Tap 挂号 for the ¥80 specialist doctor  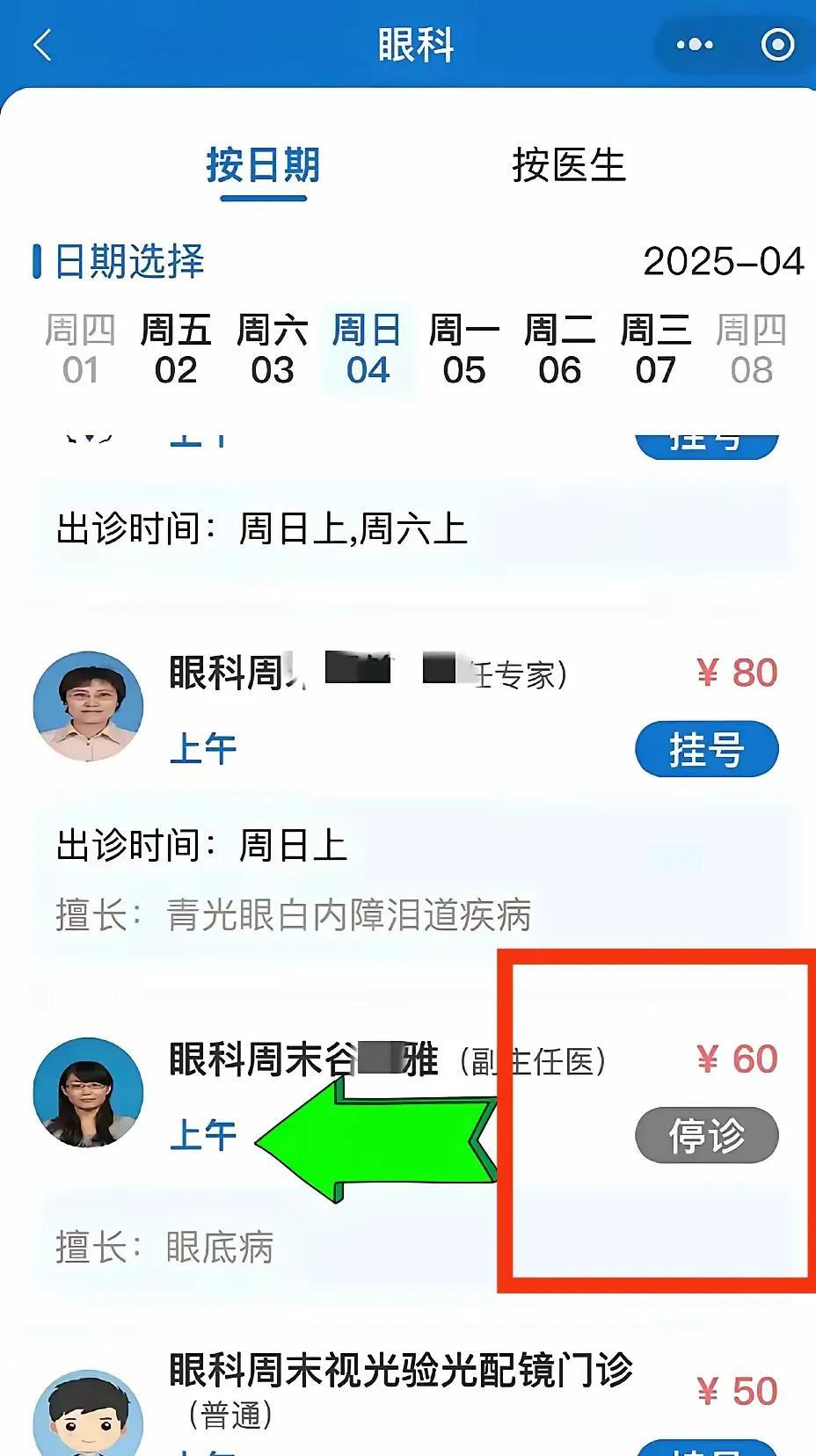[x=706, y=749]
